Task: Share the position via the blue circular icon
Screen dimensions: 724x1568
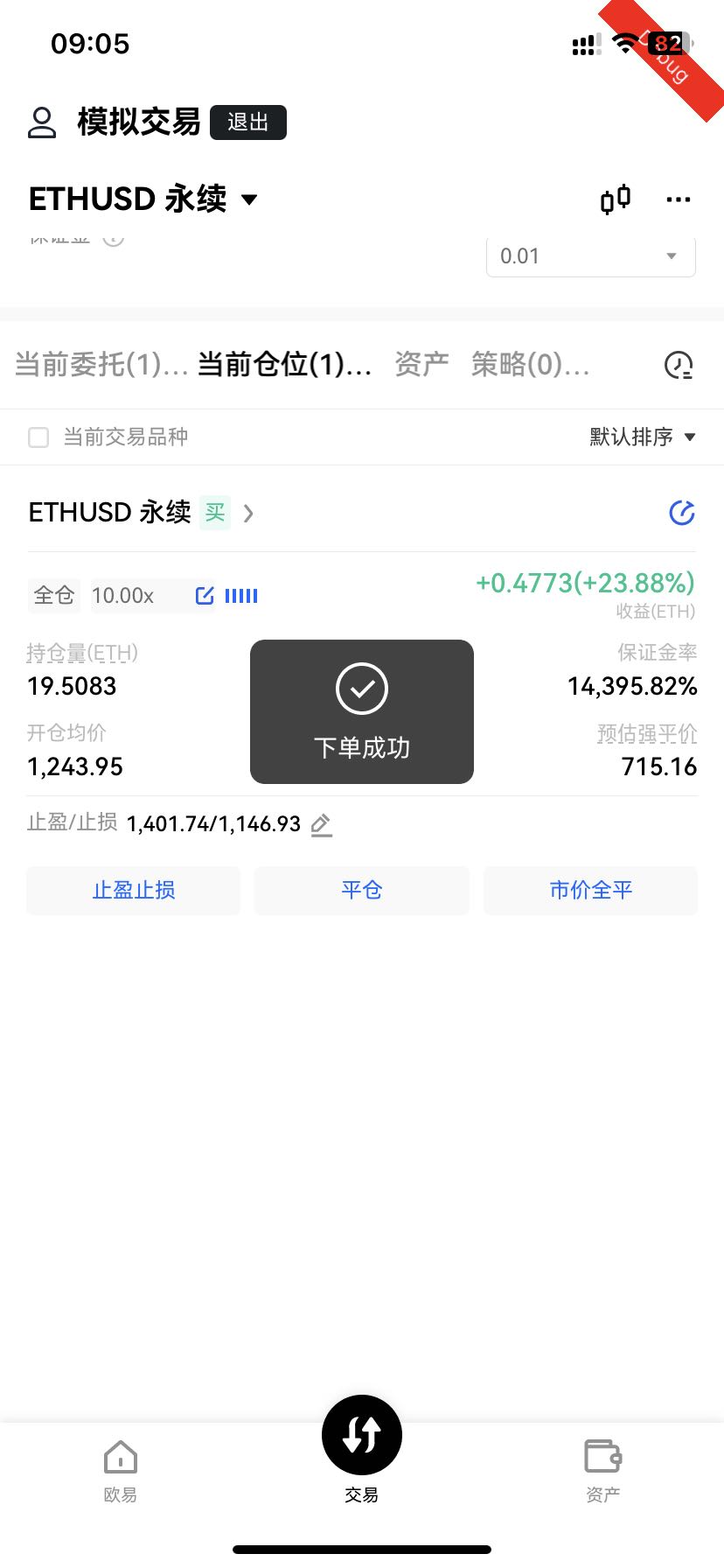Action: [x=681, y=513]
